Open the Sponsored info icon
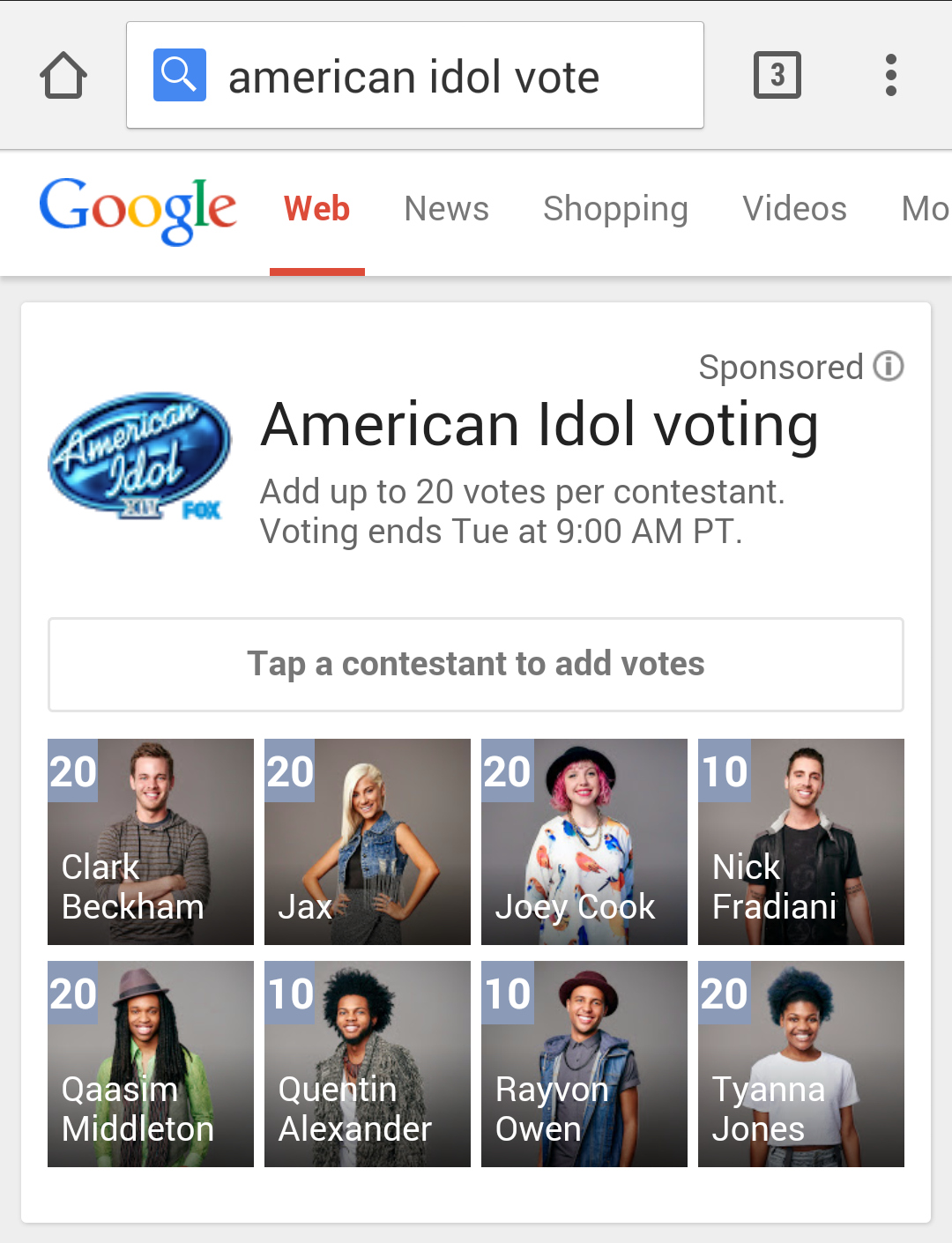This screenshot has width=952, height=1243. [x=889, y=366]
